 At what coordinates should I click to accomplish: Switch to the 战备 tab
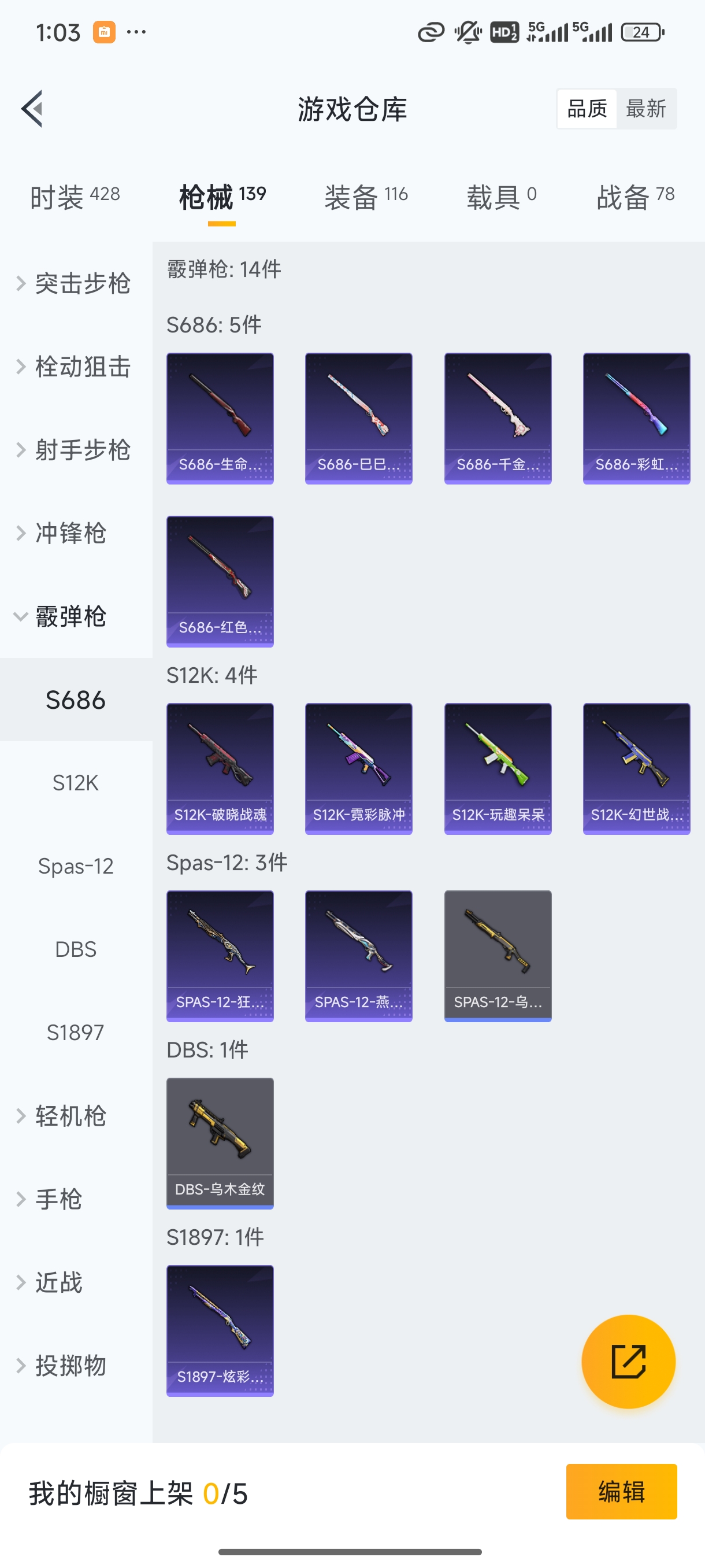click(635, 197)
